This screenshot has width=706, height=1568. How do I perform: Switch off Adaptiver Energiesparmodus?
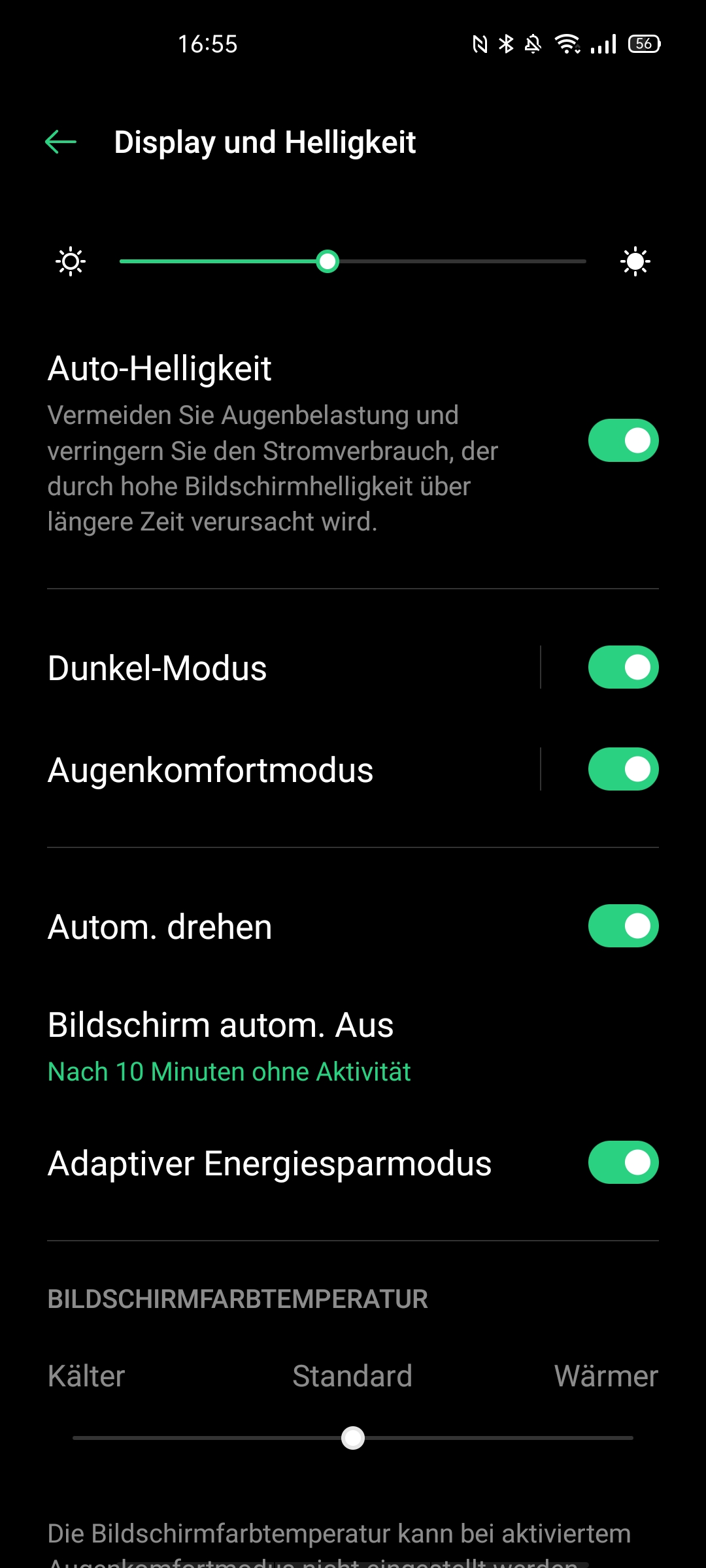[x=623, y=1162]
